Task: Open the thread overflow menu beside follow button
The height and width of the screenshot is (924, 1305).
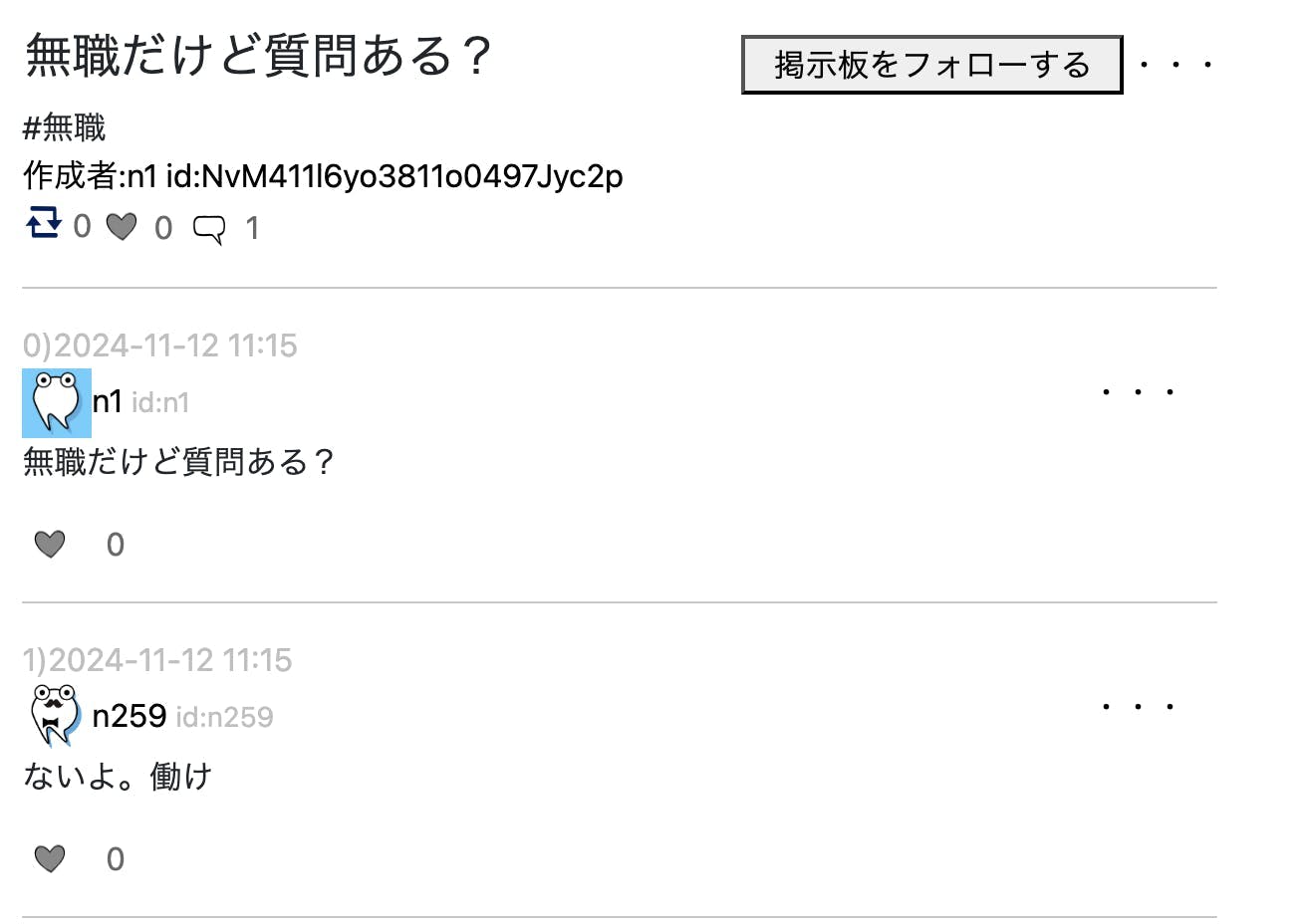Action: [1175, 65]
